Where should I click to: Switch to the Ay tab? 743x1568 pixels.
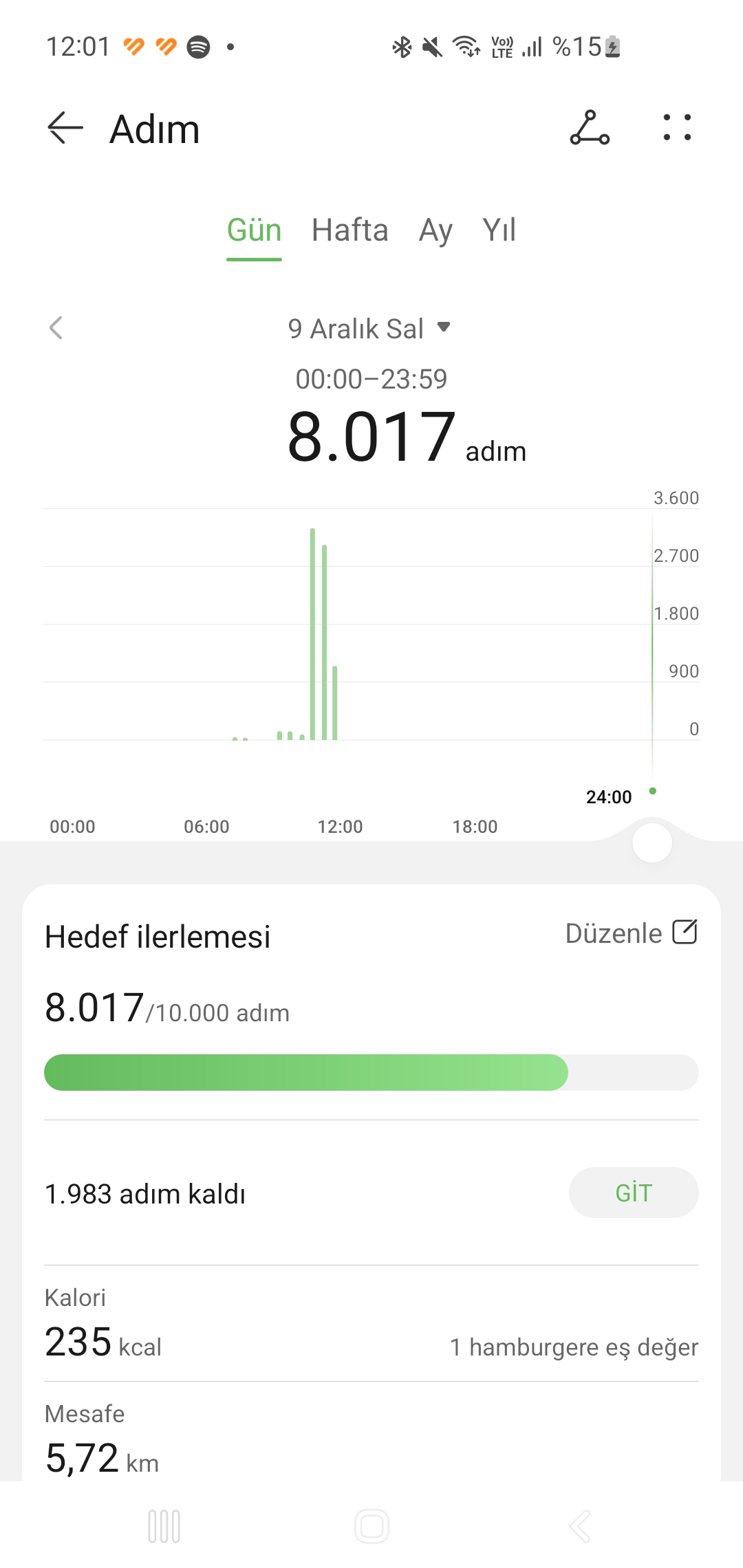pyautogui.click(x=435, y=230)
